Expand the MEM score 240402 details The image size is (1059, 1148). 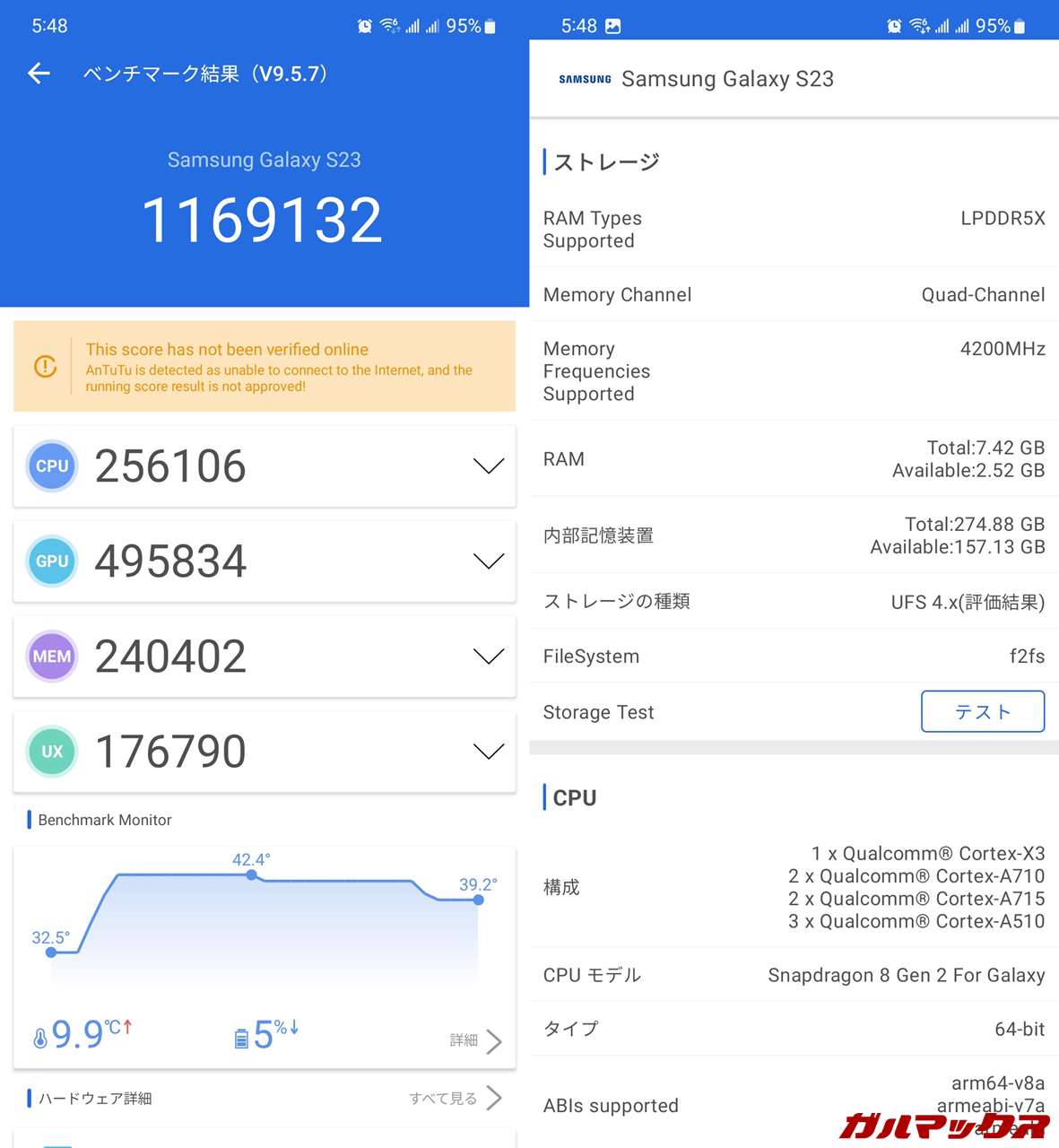pyautogui.click(x=488, y=657)
